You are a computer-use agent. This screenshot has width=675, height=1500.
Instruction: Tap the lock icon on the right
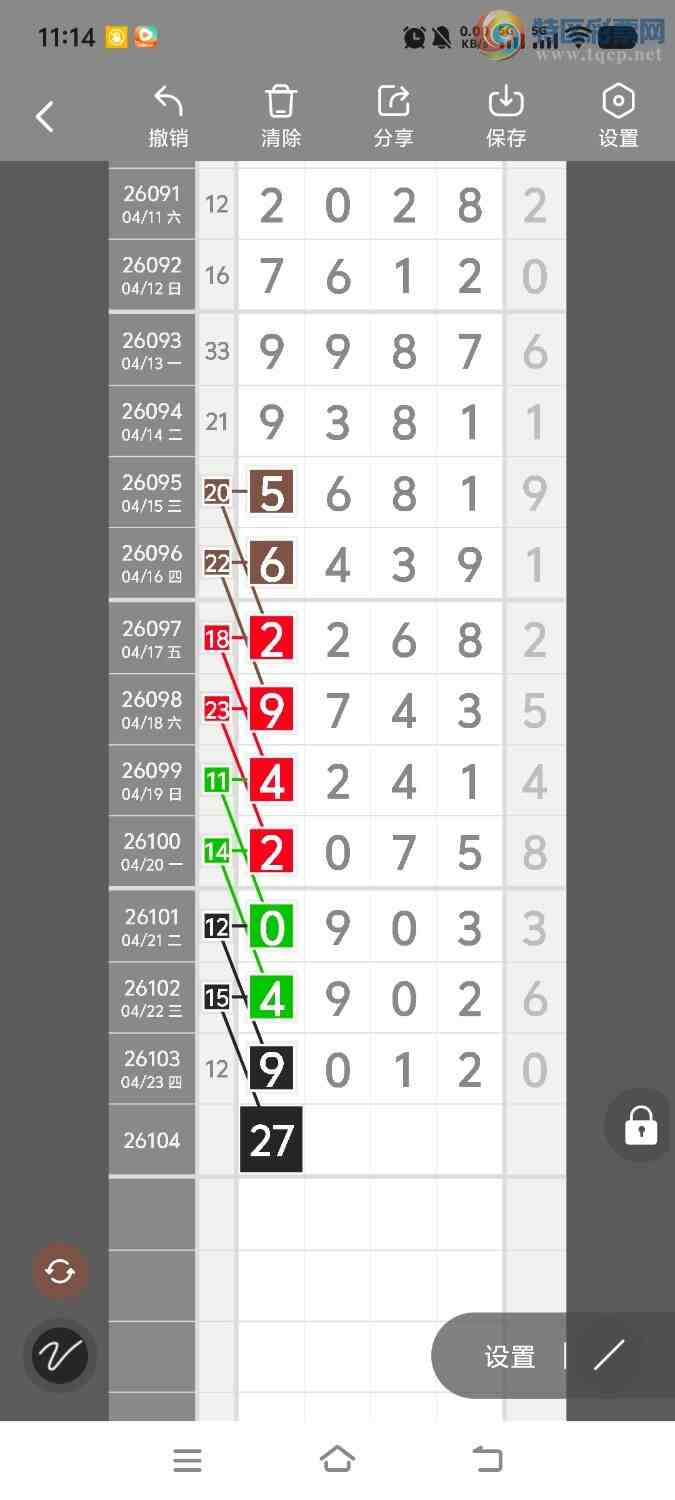pos(640,1125)
